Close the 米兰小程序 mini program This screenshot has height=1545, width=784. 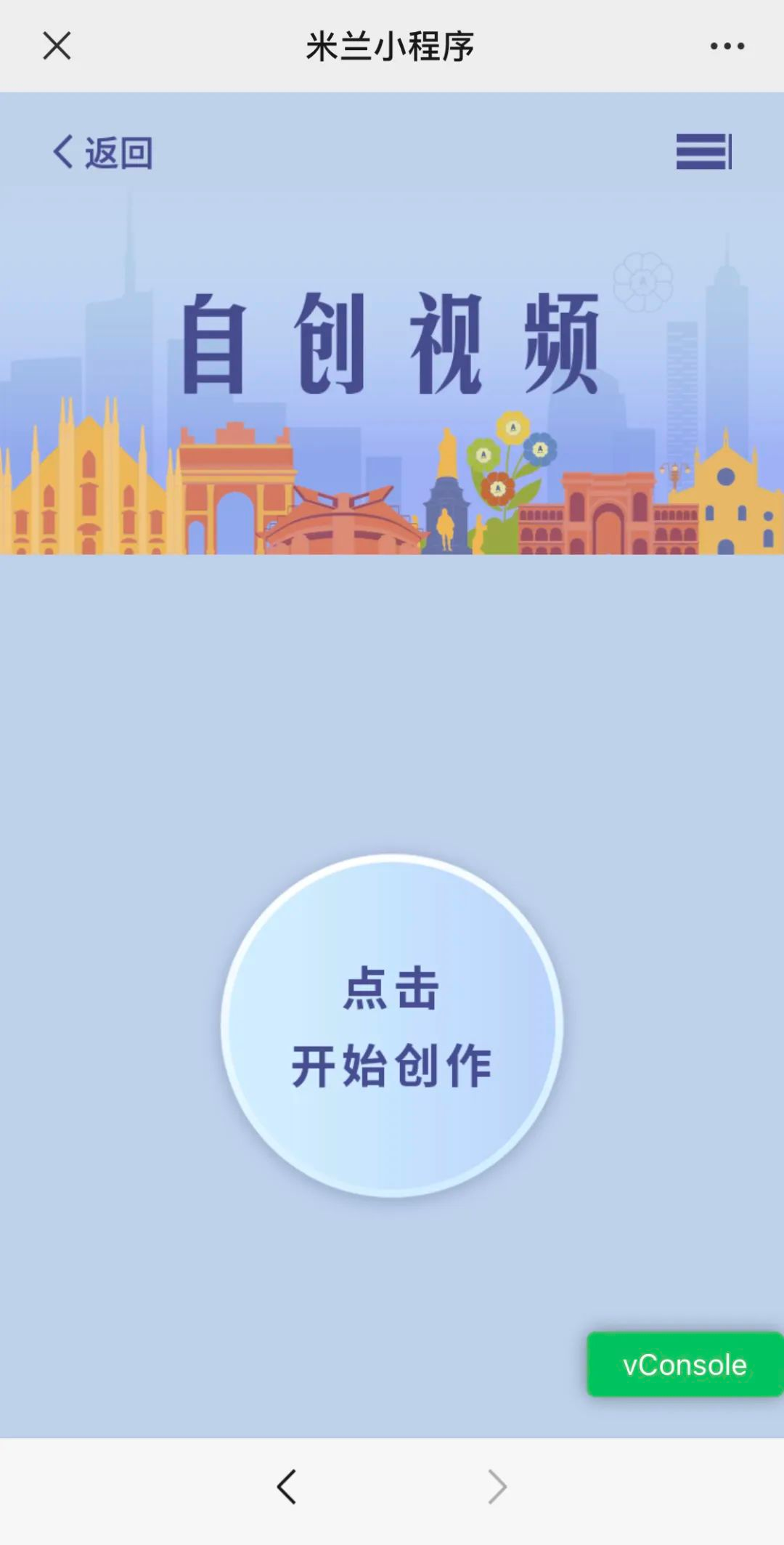pyautogui.click(x=57, y=46)
